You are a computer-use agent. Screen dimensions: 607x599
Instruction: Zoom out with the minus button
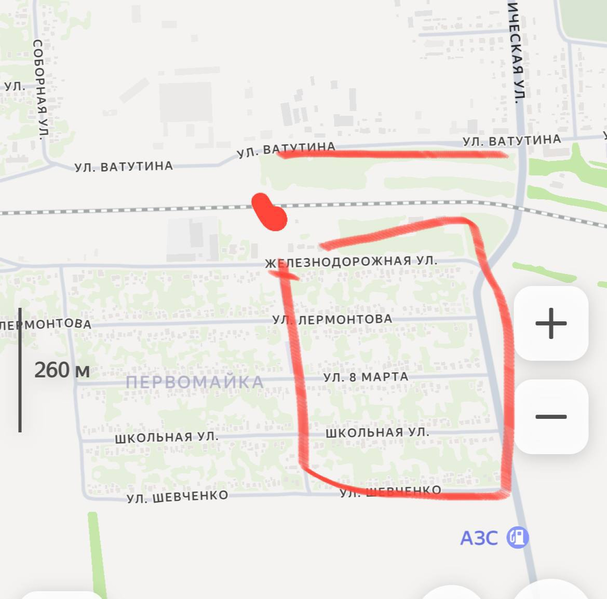[x=551, y=416]
